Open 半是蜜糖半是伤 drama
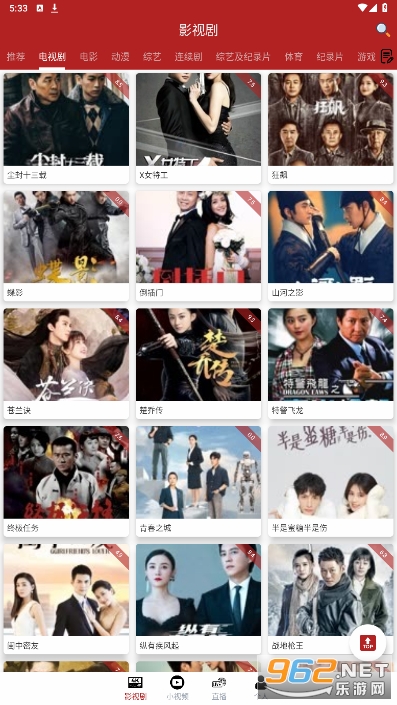The image size is (397, 705). [x=330, y=481]
